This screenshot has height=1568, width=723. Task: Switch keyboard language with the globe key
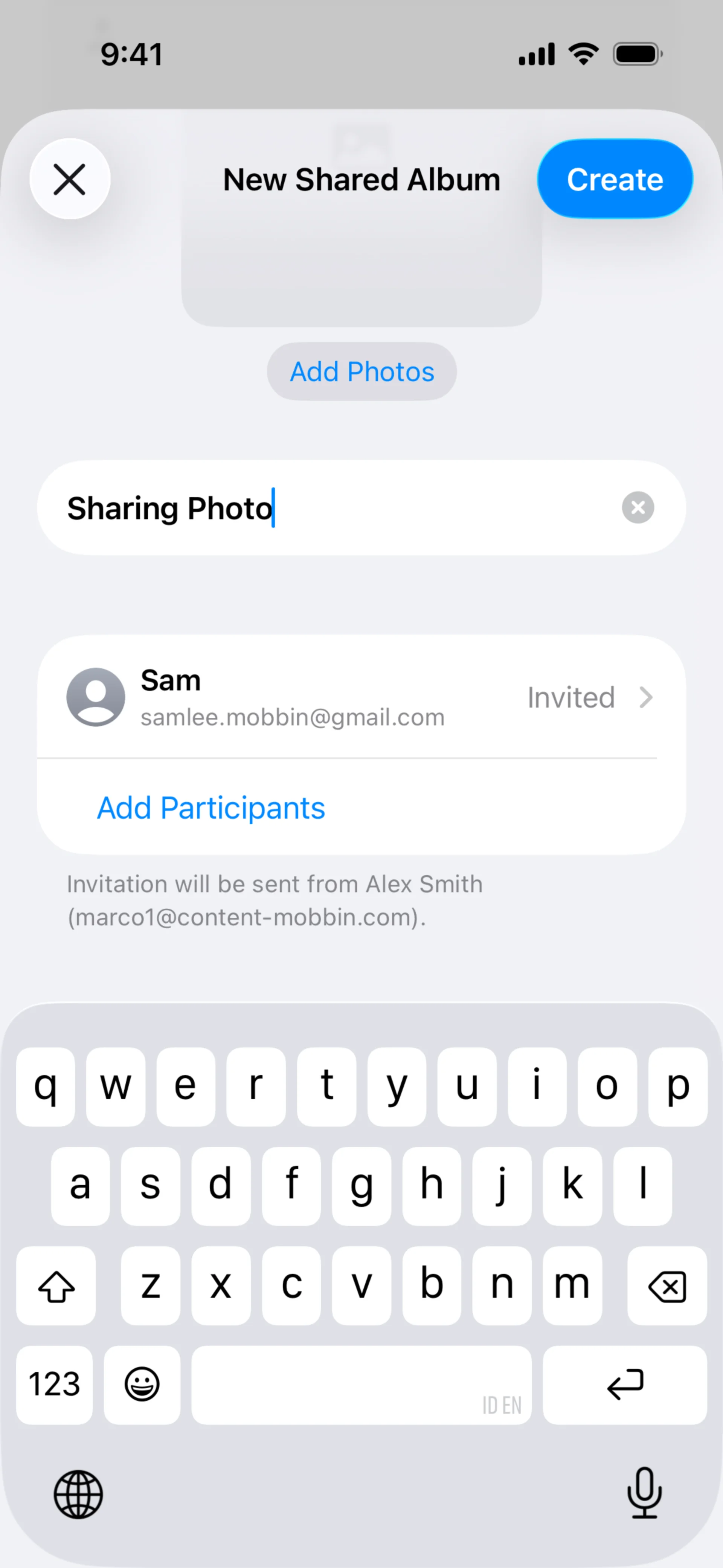pyautogui.click(x=78, y=1495)
